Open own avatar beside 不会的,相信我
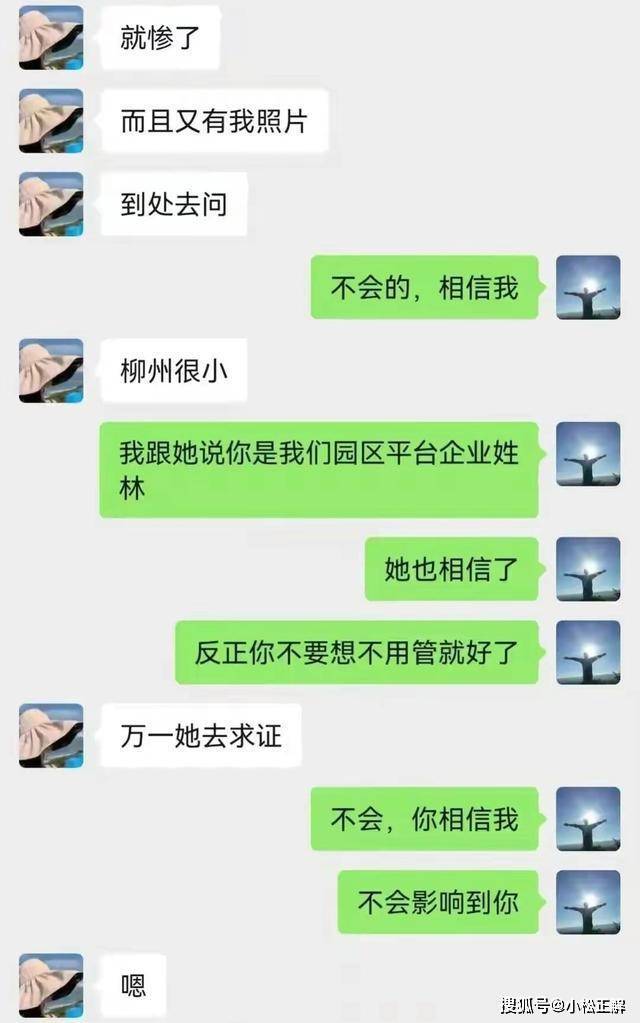This screenshot has width=640, height=1023. (x=588, y=287)
